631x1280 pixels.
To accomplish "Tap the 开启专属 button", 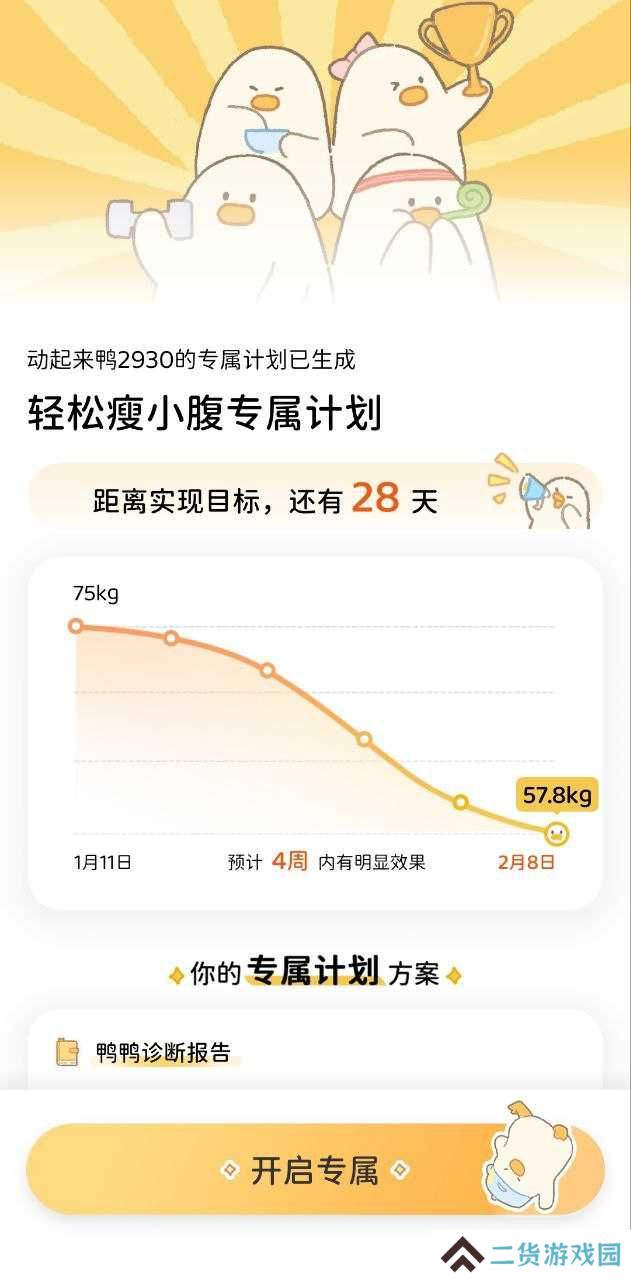I will click(x=315, y=1169).
